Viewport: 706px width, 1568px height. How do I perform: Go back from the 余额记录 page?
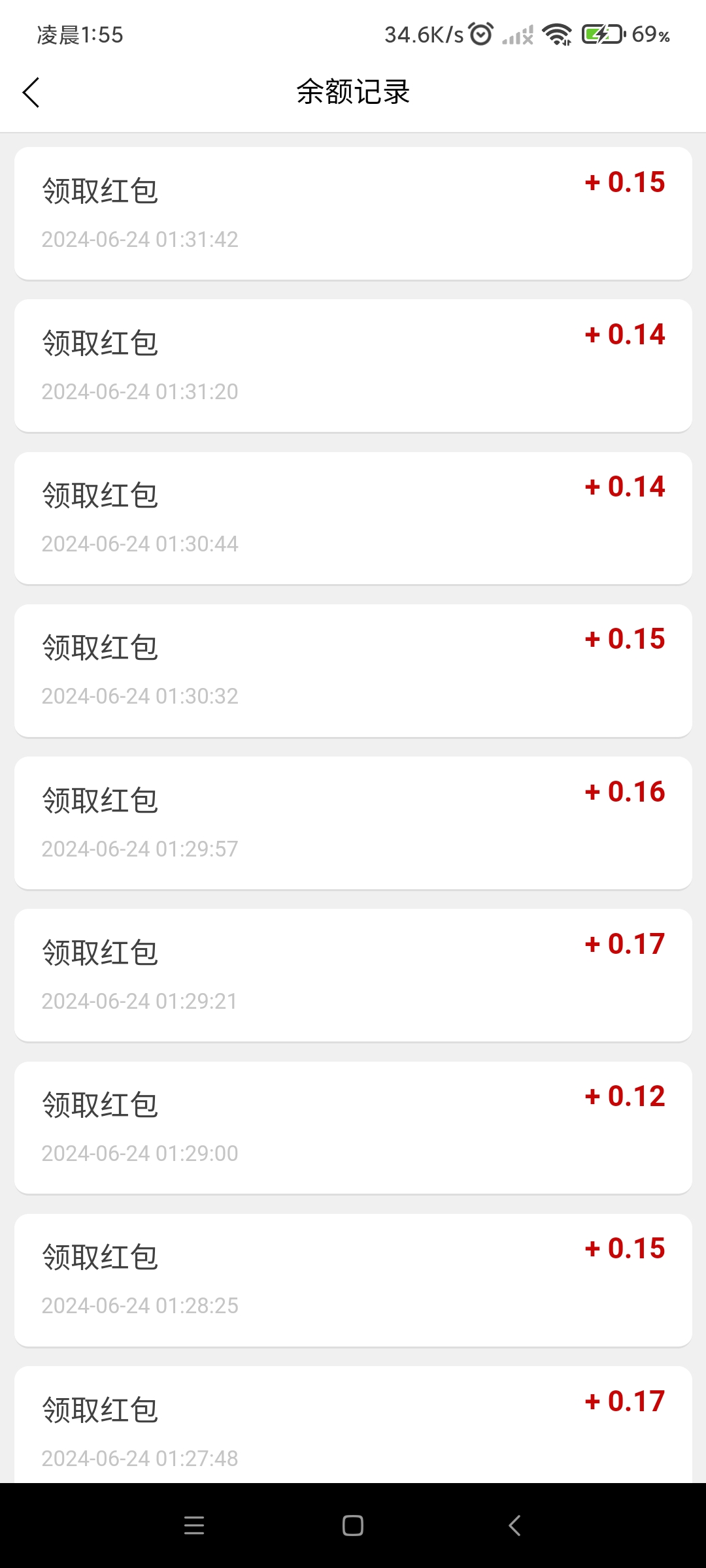[31, 92]
